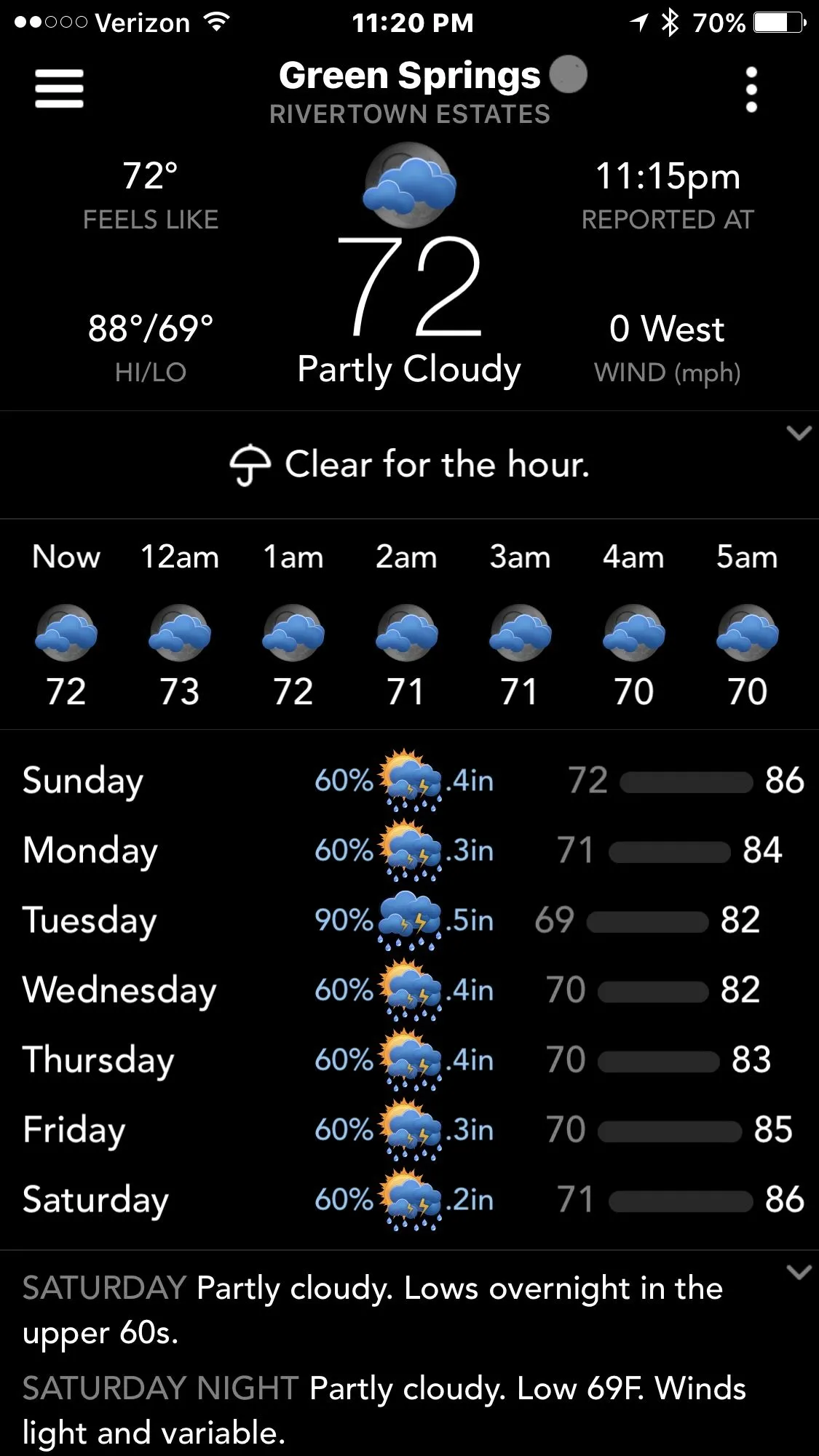Screen dimensions: 819x1456
Task: Tap the Green Springs location title
Action: pyautogui.click(x=410, y=76)
